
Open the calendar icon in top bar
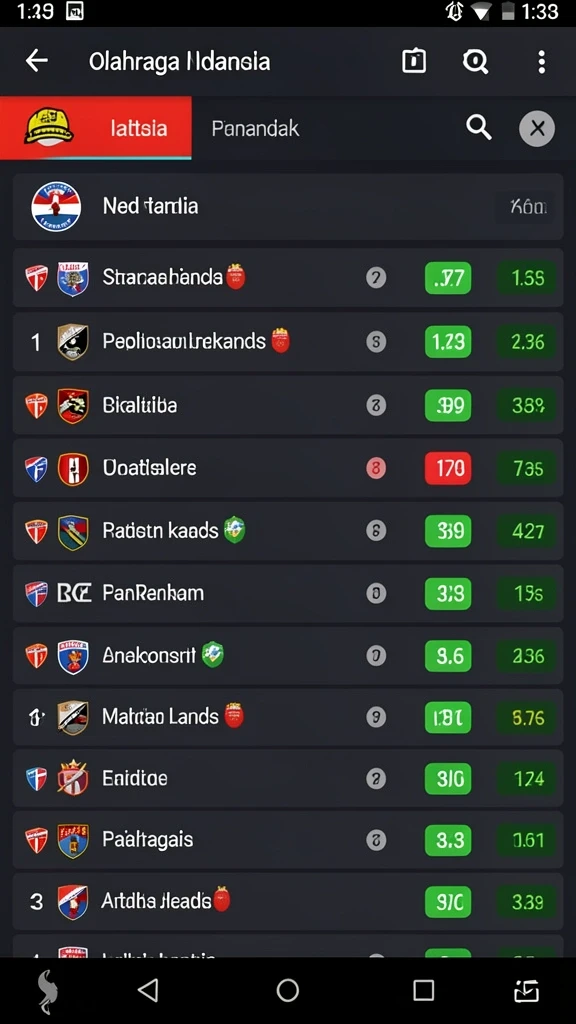click(x=413, y=61)
